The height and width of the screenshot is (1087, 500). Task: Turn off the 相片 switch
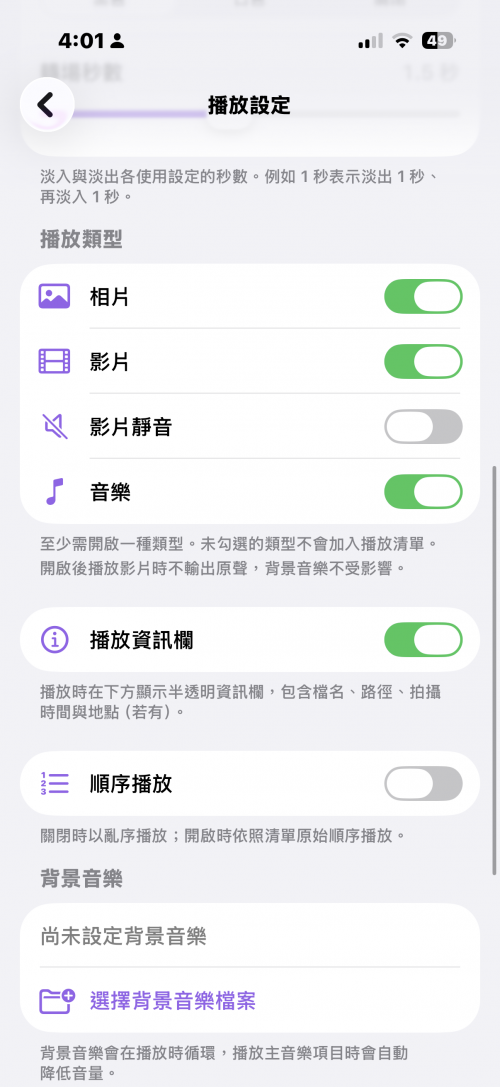tap(423, 297)
